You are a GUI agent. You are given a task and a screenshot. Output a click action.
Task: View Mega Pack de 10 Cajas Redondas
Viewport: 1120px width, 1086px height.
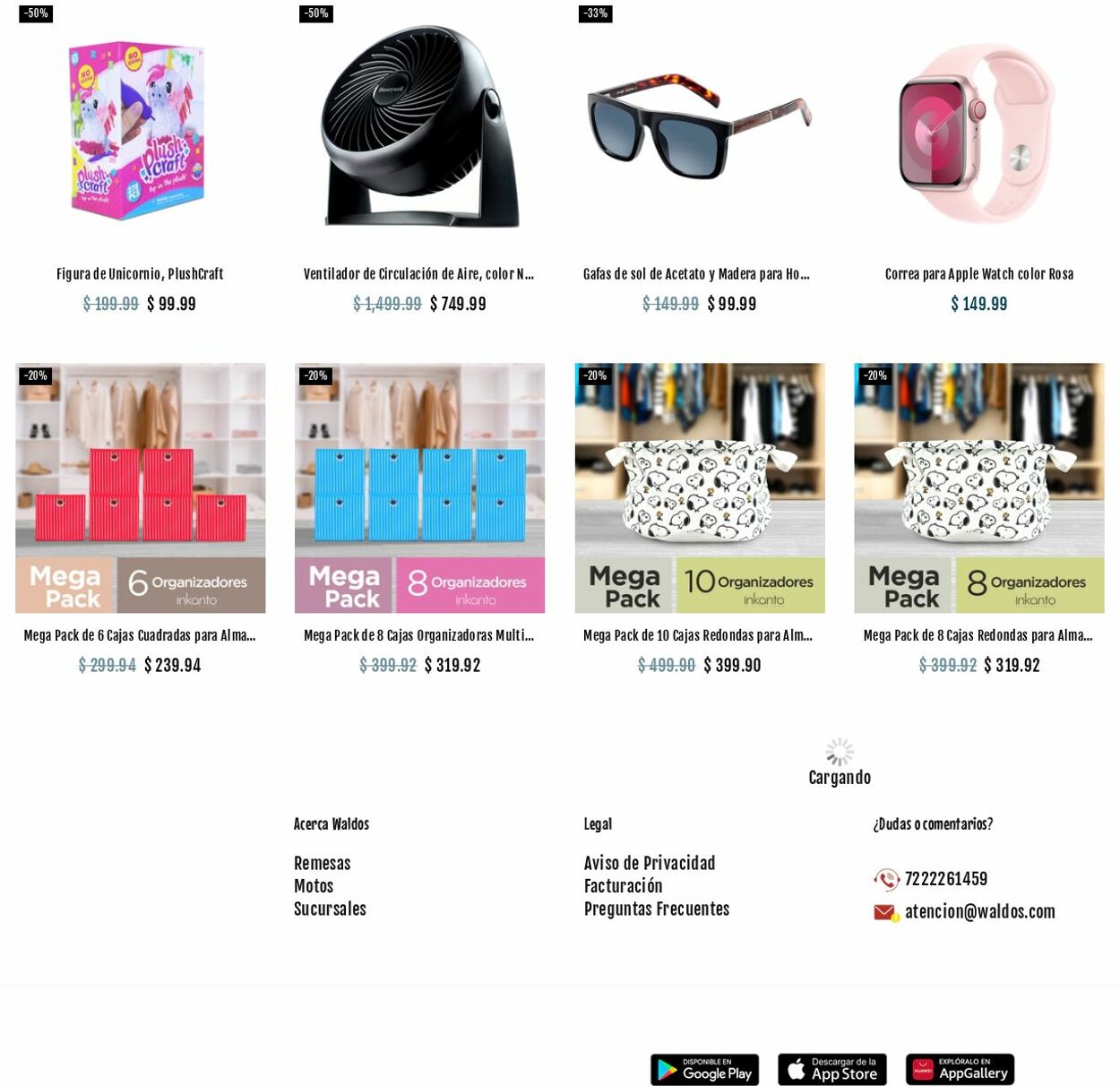[698, 636]
